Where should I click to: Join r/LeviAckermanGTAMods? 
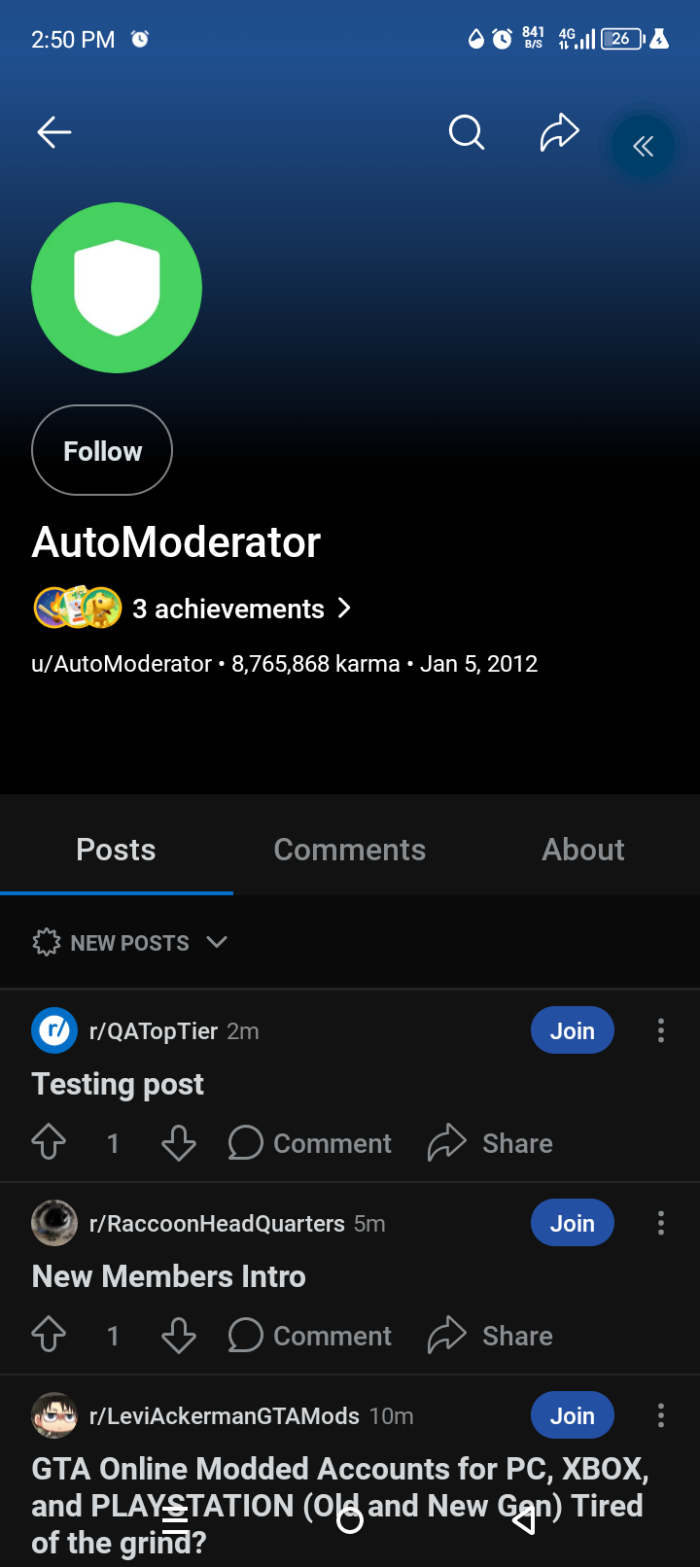[x=572, y=1416]
